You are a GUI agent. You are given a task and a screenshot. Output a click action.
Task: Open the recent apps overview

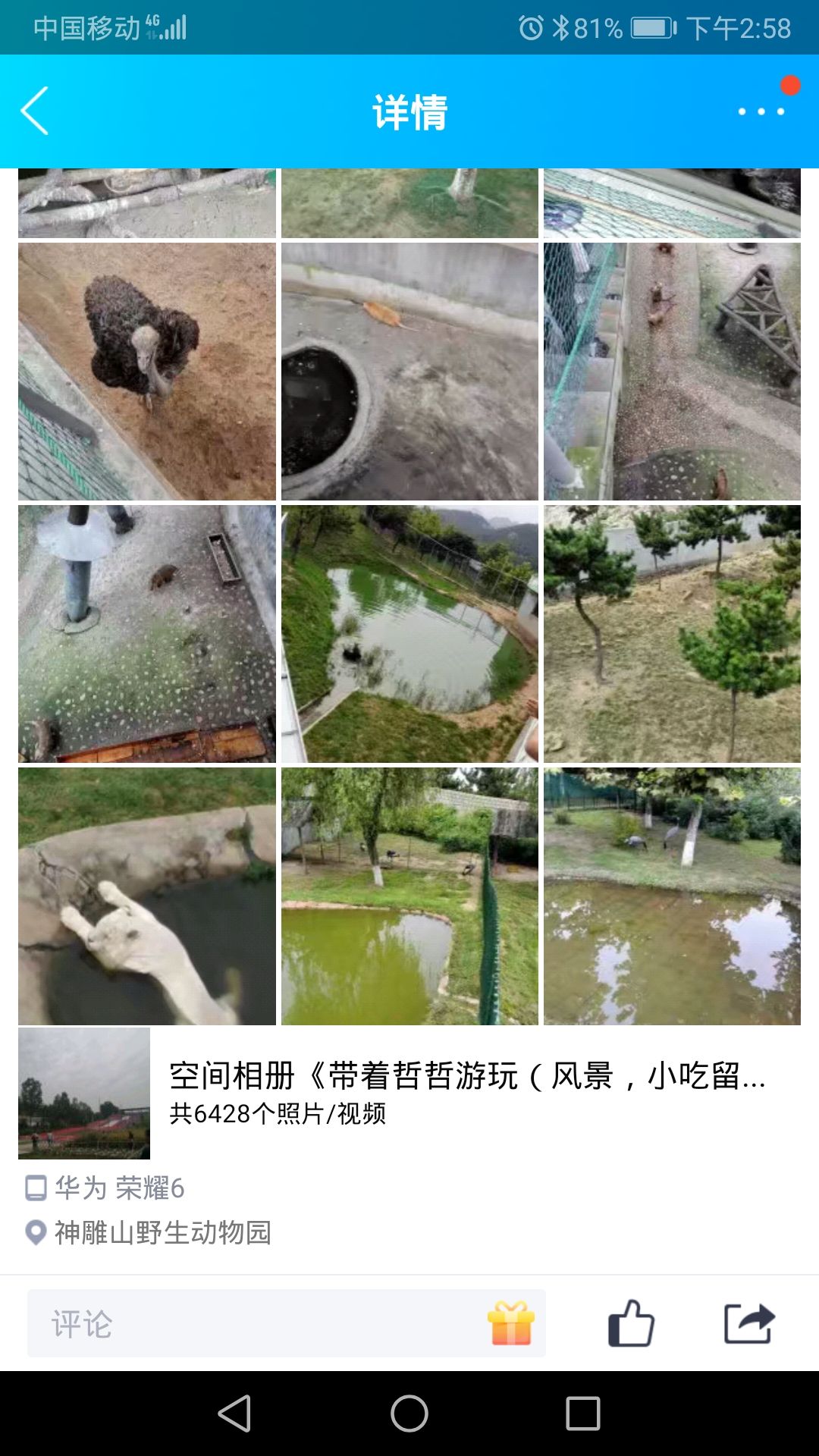click(x=583, y=1414)
